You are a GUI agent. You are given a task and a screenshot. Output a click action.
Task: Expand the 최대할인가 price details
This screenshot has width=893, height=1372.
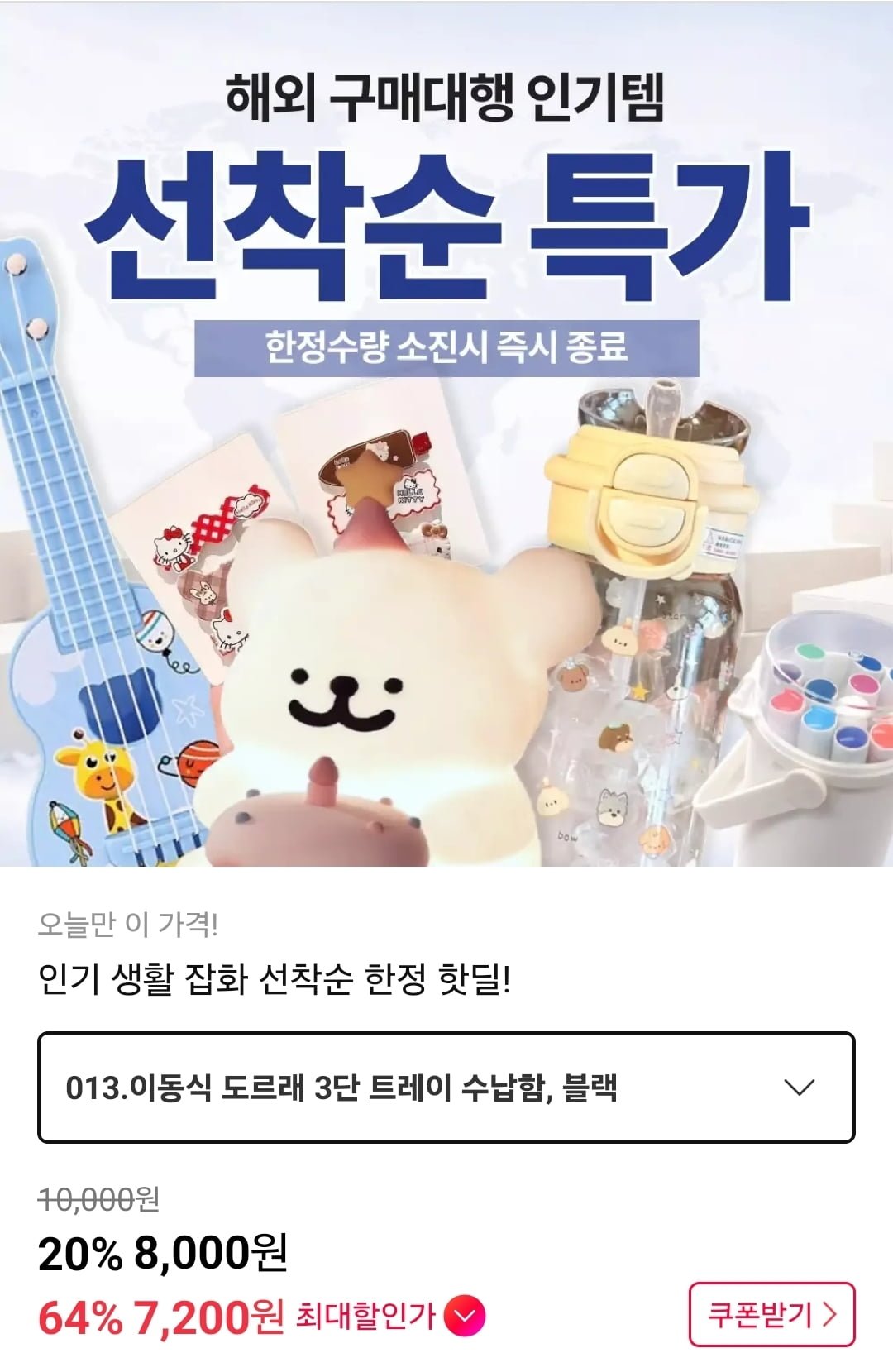465,1317
